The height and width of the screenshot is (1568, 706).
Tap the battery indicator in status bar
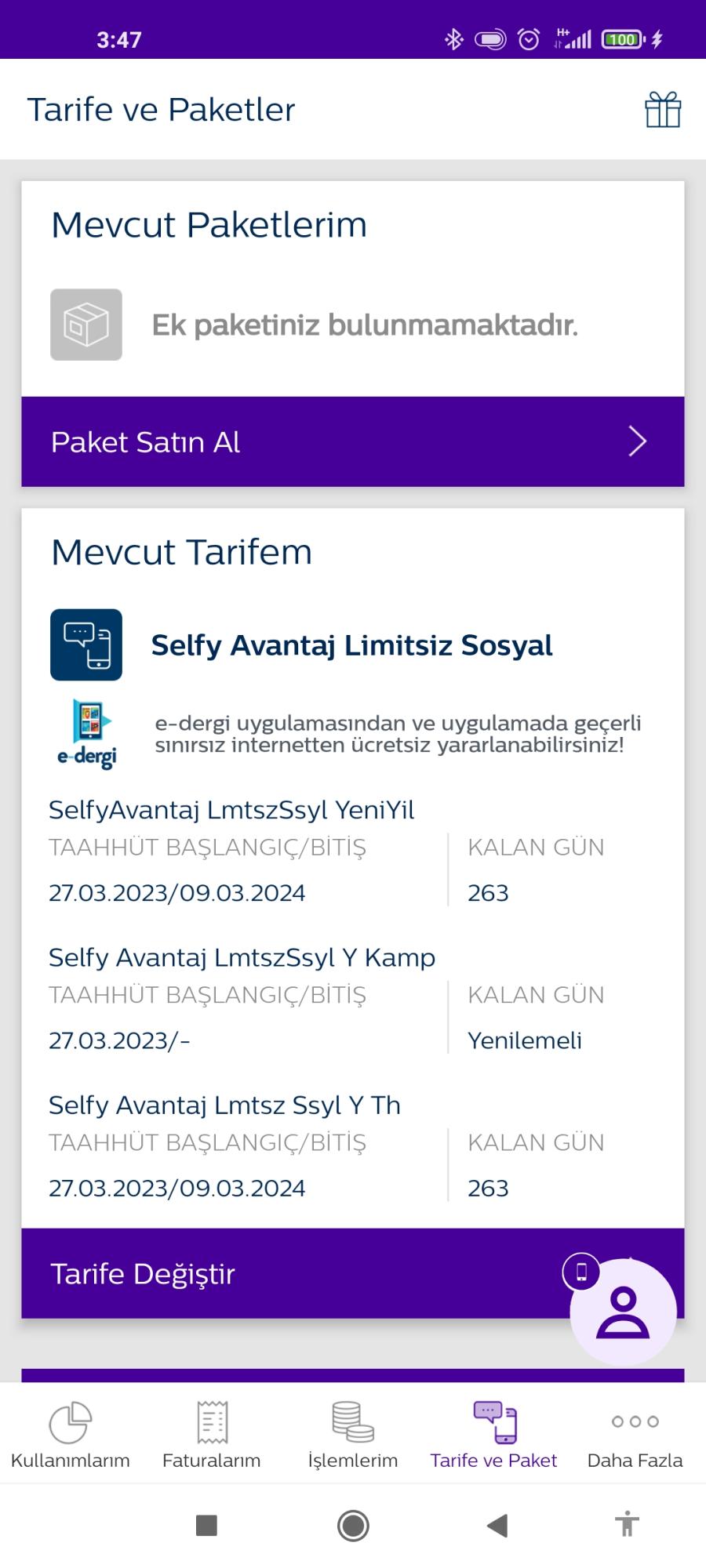click(x=622, y=39)
